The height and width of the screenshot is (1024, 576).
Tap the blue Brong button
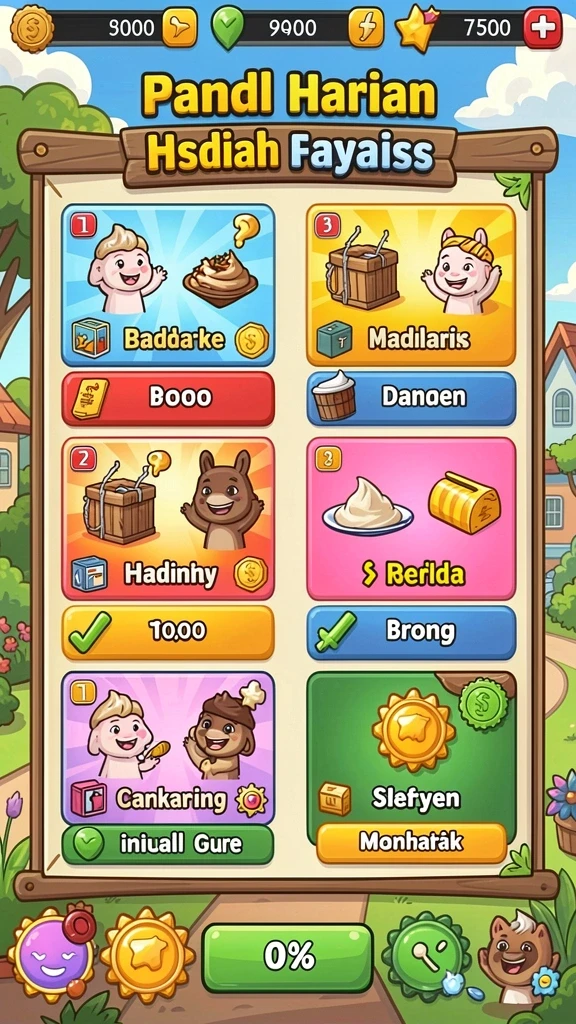(x=411, y=632)
